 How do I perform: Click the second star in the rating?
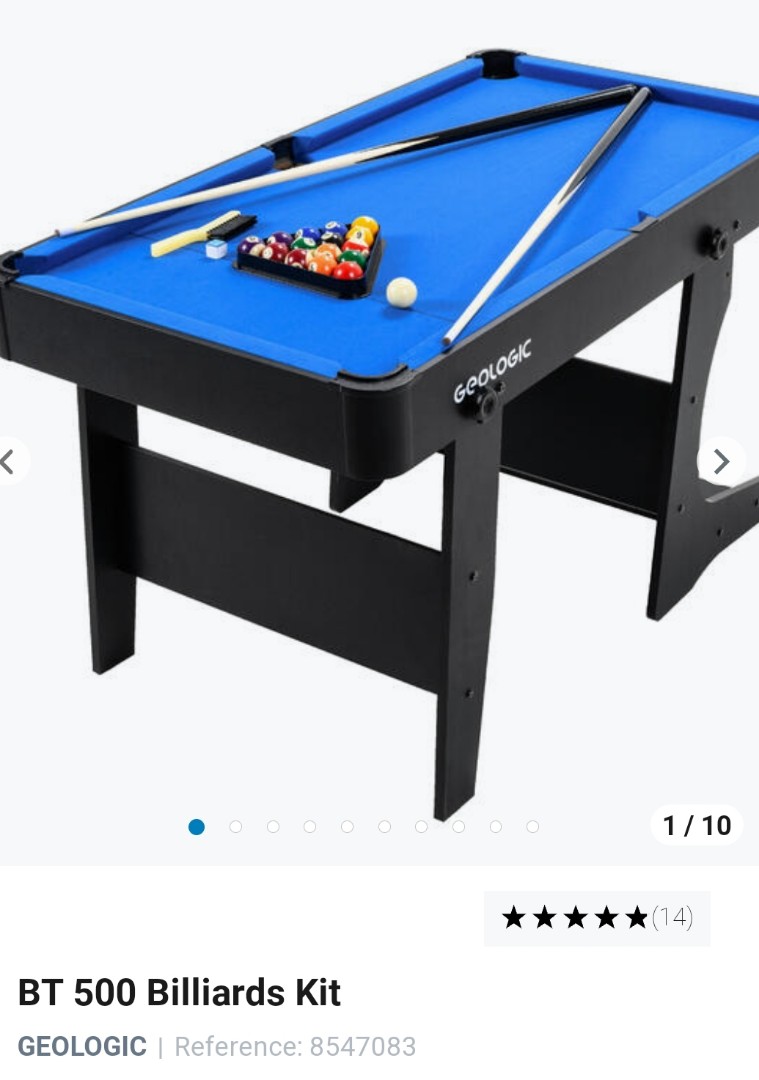[x=545, y=915]
